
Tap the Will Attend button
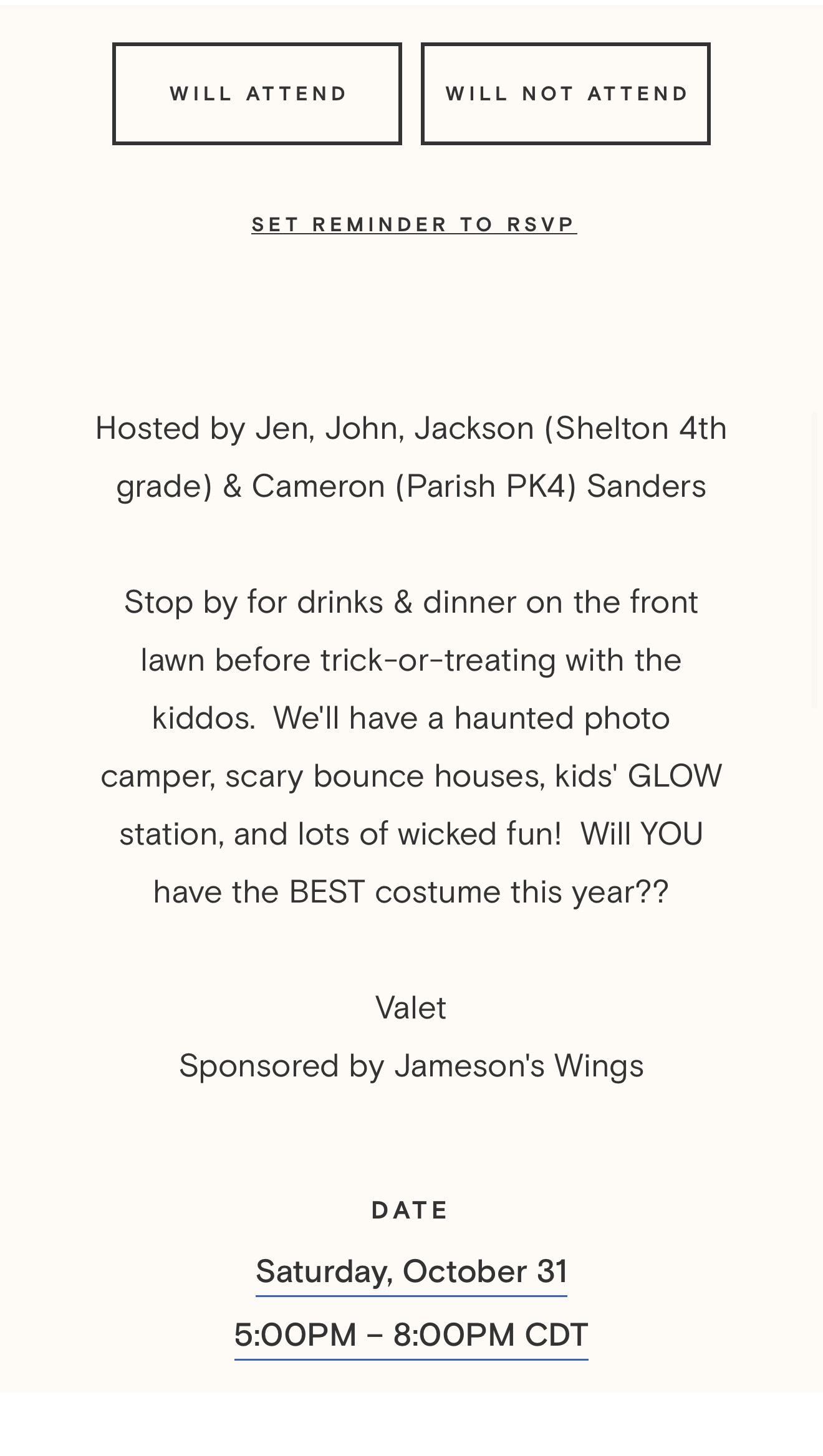click(257, 94)
